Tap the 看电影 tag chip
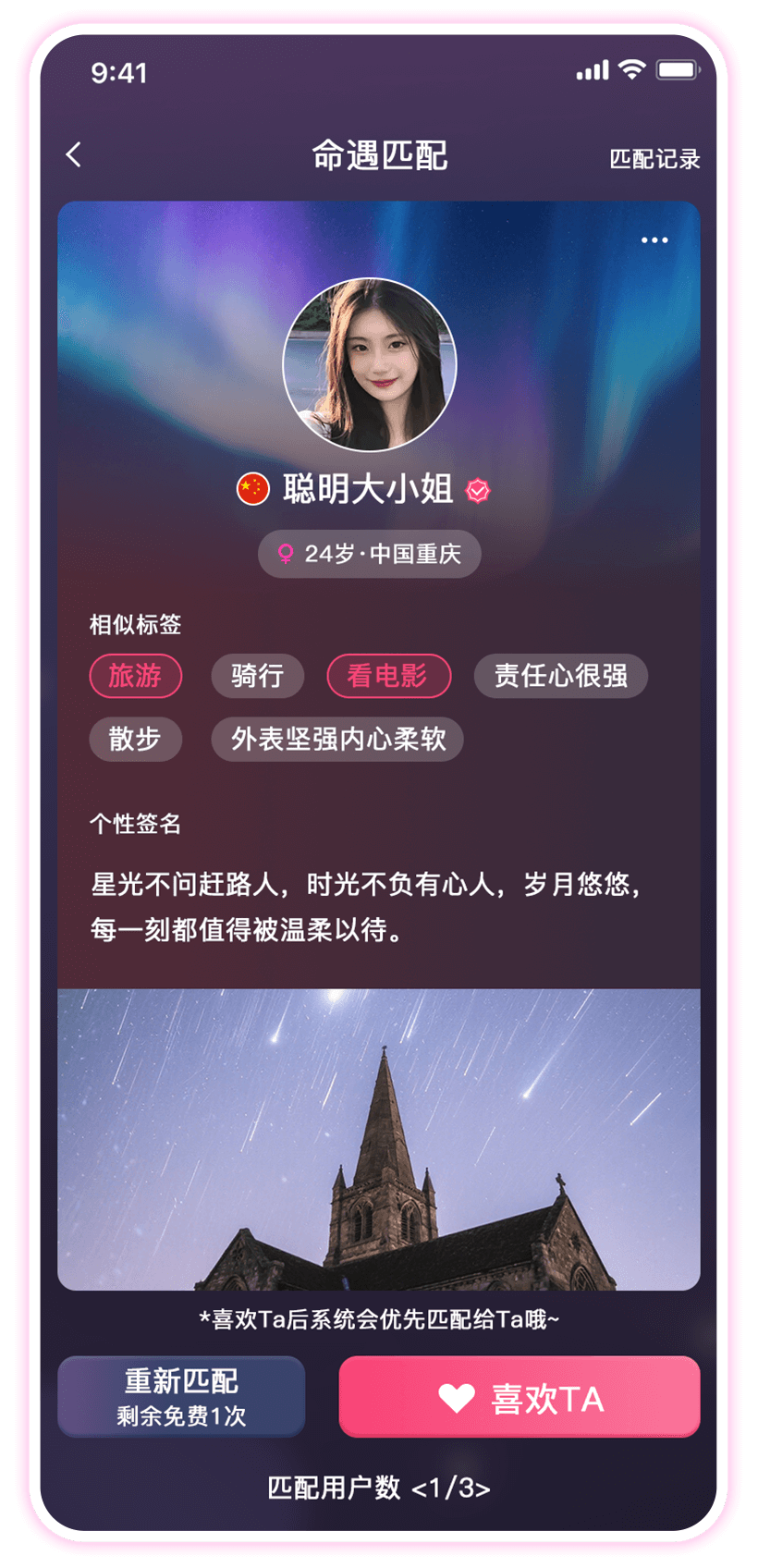 pos(388,676)
